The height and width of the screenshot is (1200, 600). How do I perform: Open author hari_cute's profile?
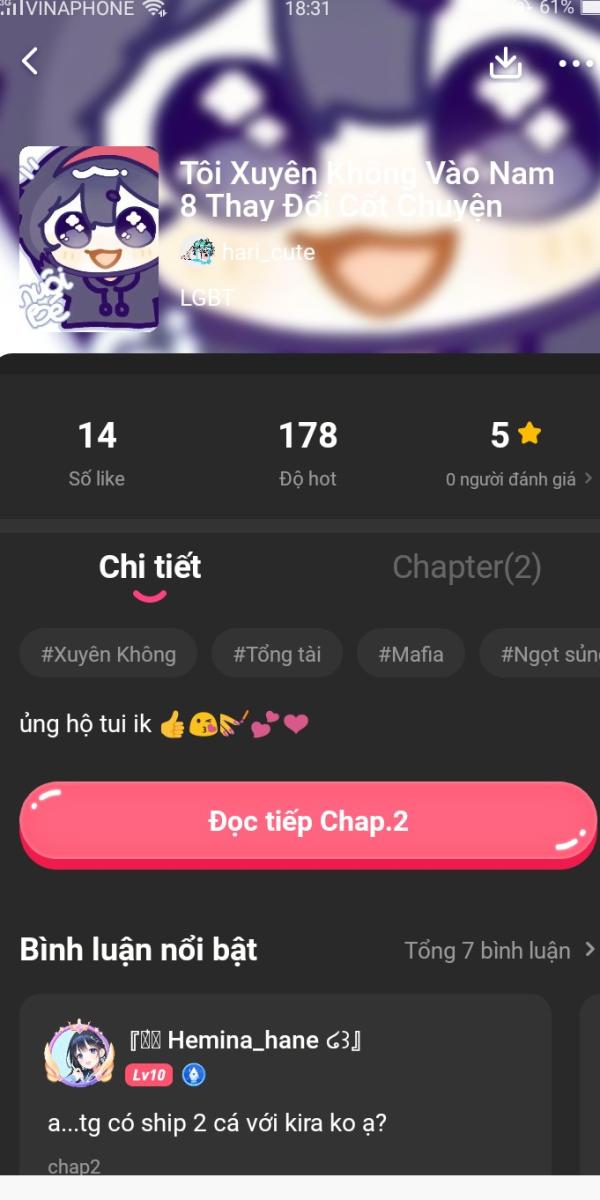click(x=248, y=252)
